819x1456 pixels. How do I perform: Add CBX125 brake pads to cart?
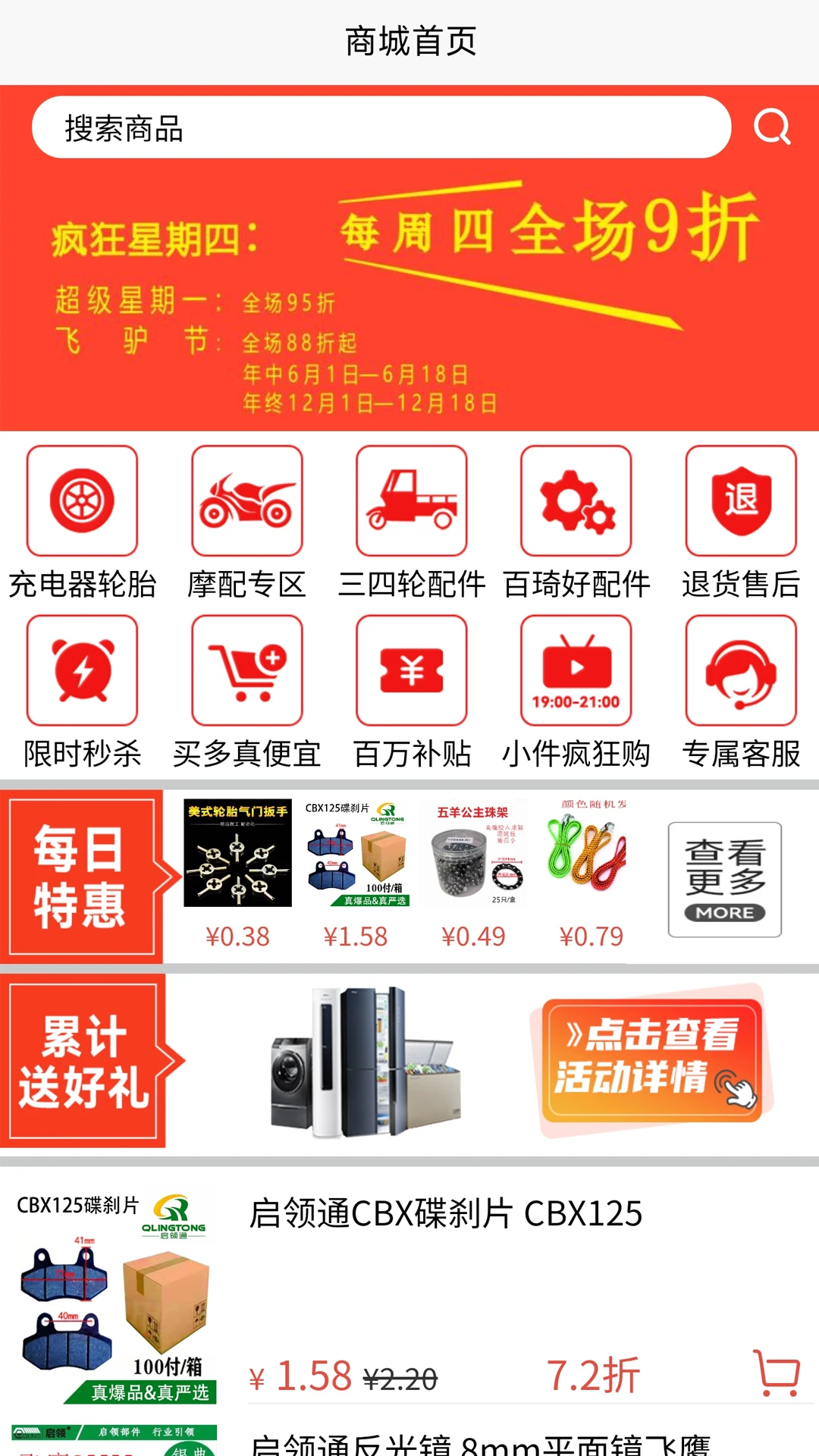[x=777, y=1373]
